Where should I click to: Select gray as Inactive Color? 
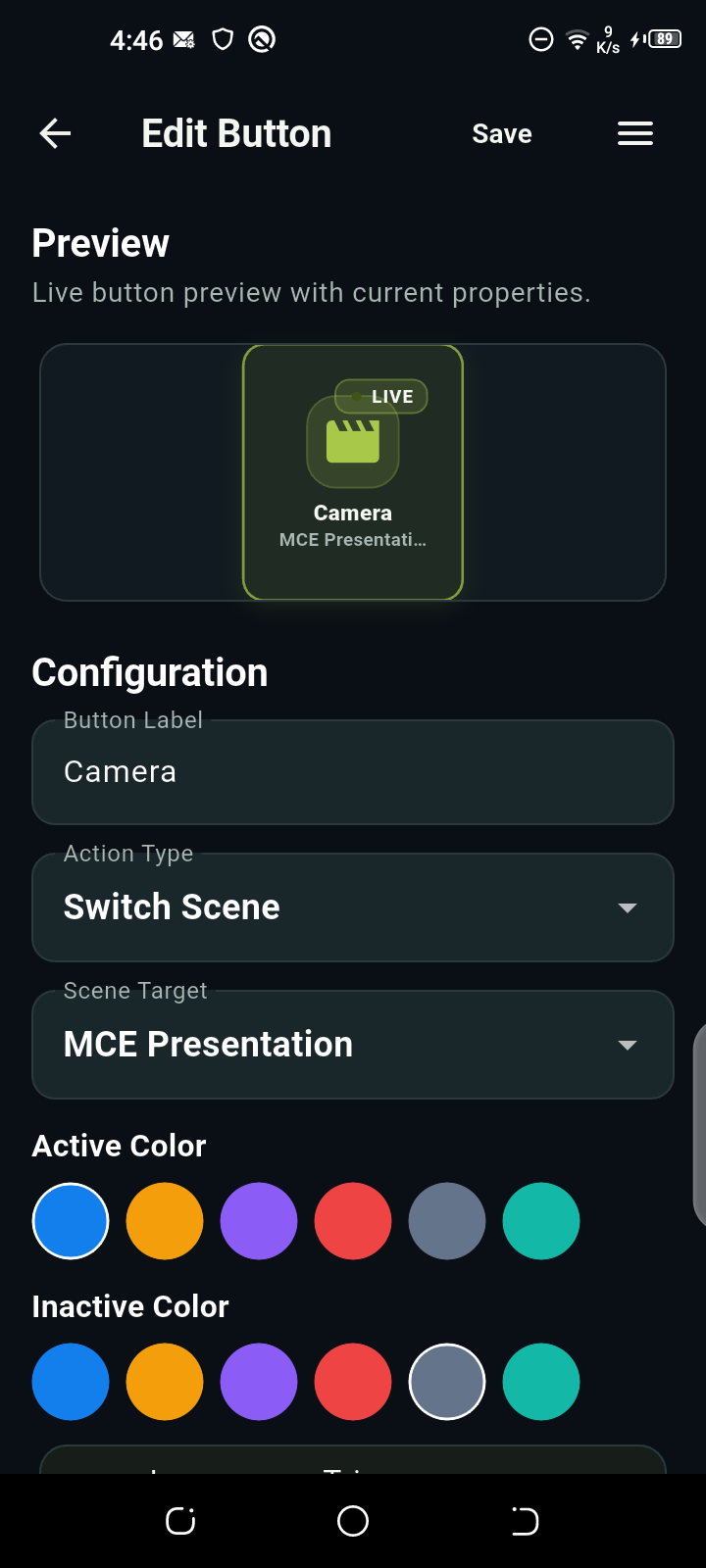click(447, 1382)
